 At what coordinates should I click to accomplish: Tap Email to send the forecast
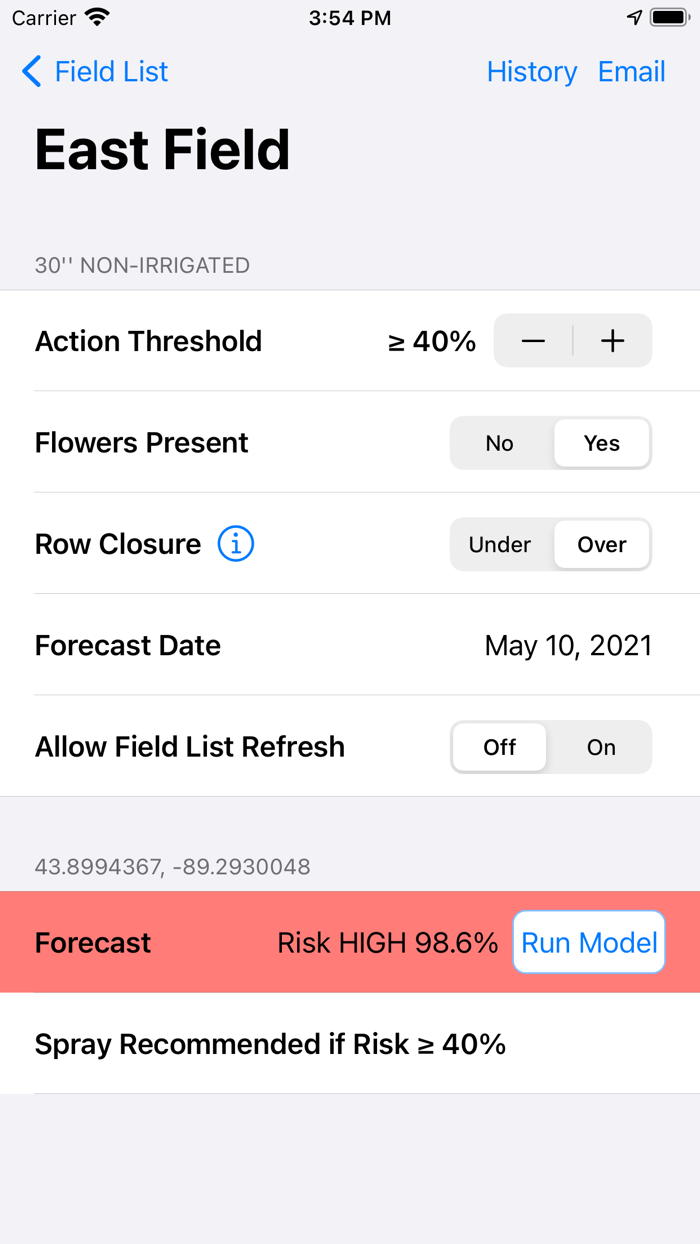pos(631,72)
